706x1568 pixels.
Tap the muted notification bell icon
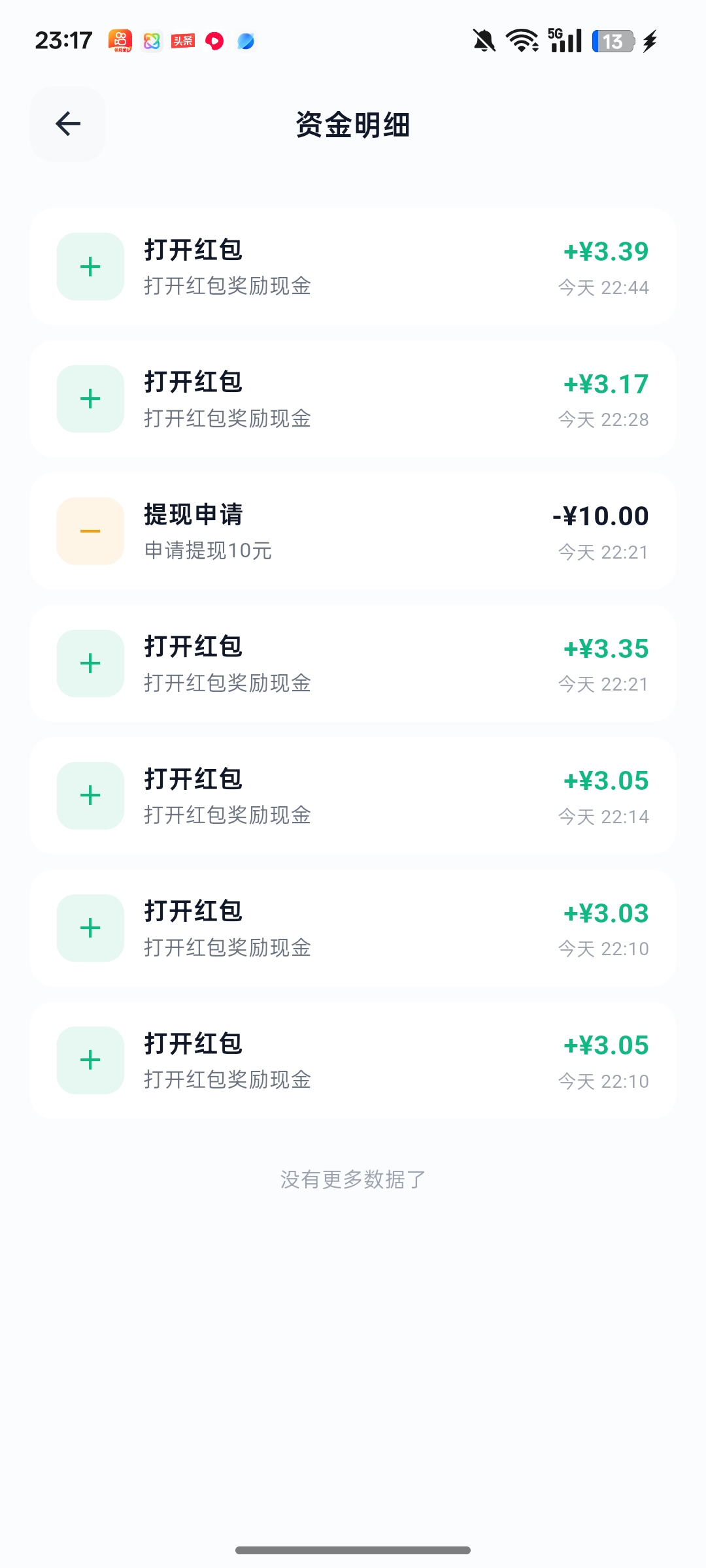(484, 41)
